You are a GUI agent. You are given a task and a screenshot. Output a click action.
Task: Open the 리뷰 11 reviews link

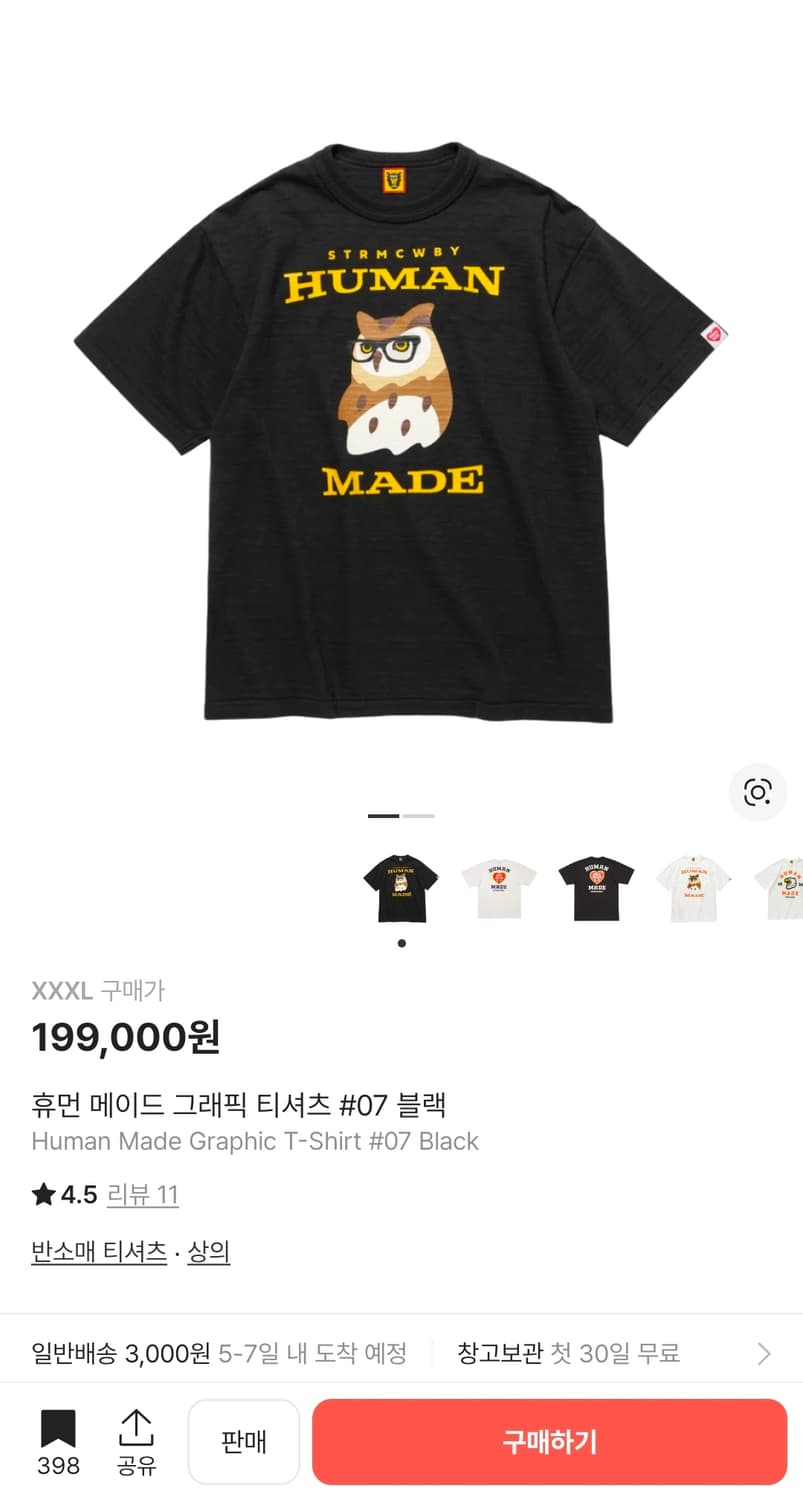(143, 1194)
